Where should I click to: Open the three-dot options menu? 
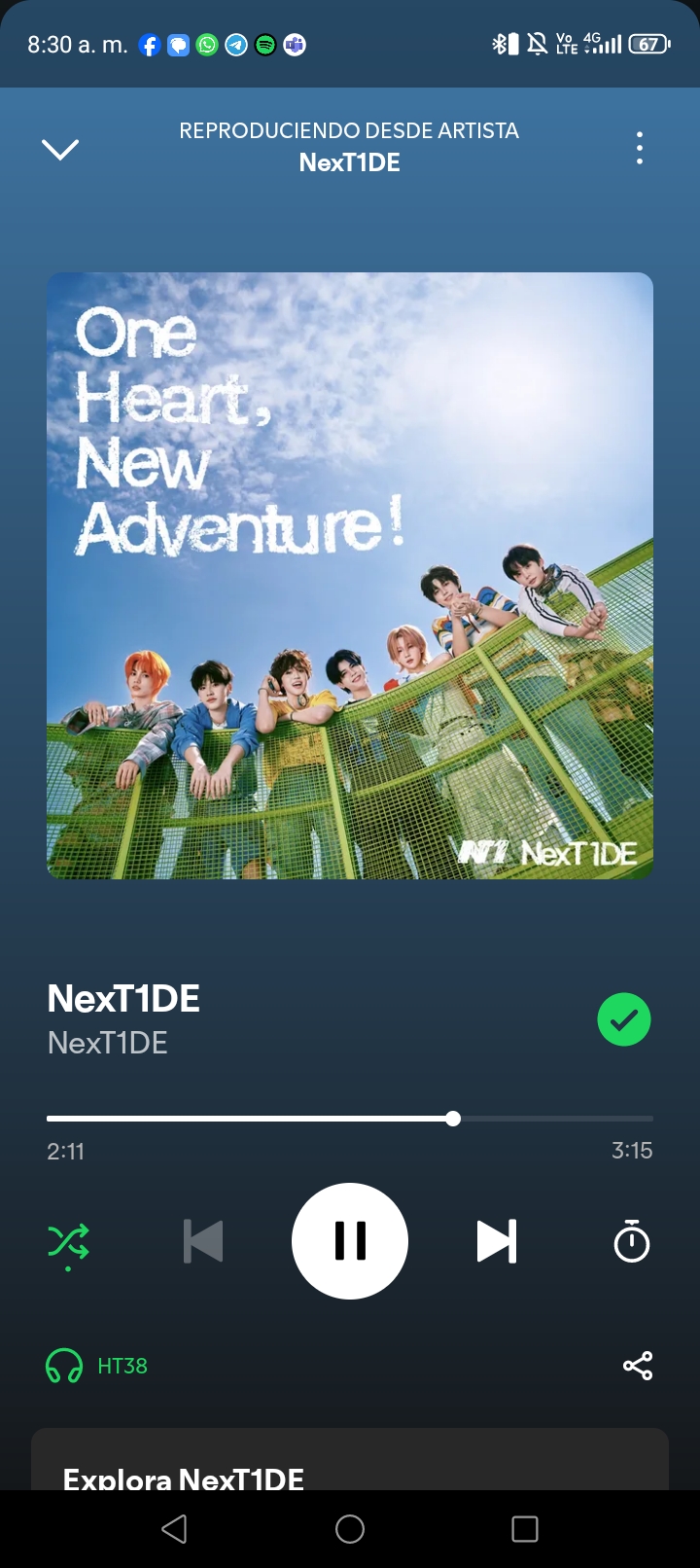click(x=639, y=148)
